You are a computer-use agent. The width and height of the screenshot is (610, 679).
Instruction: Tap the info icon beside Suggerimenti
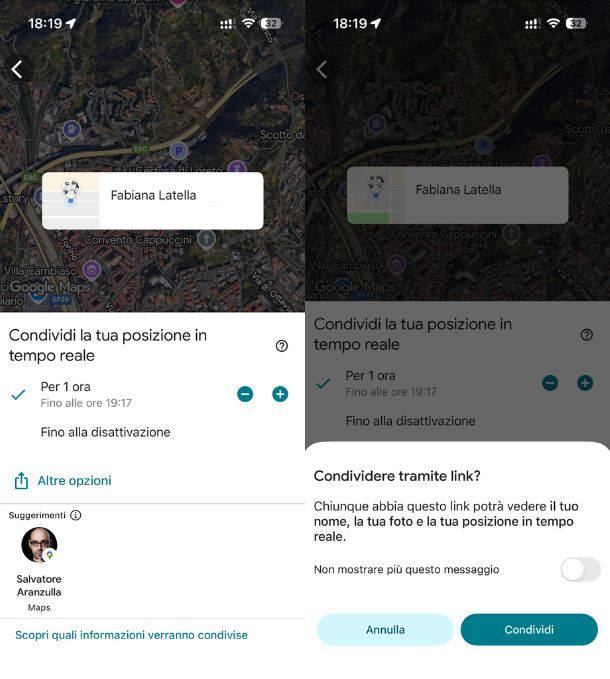76,515
